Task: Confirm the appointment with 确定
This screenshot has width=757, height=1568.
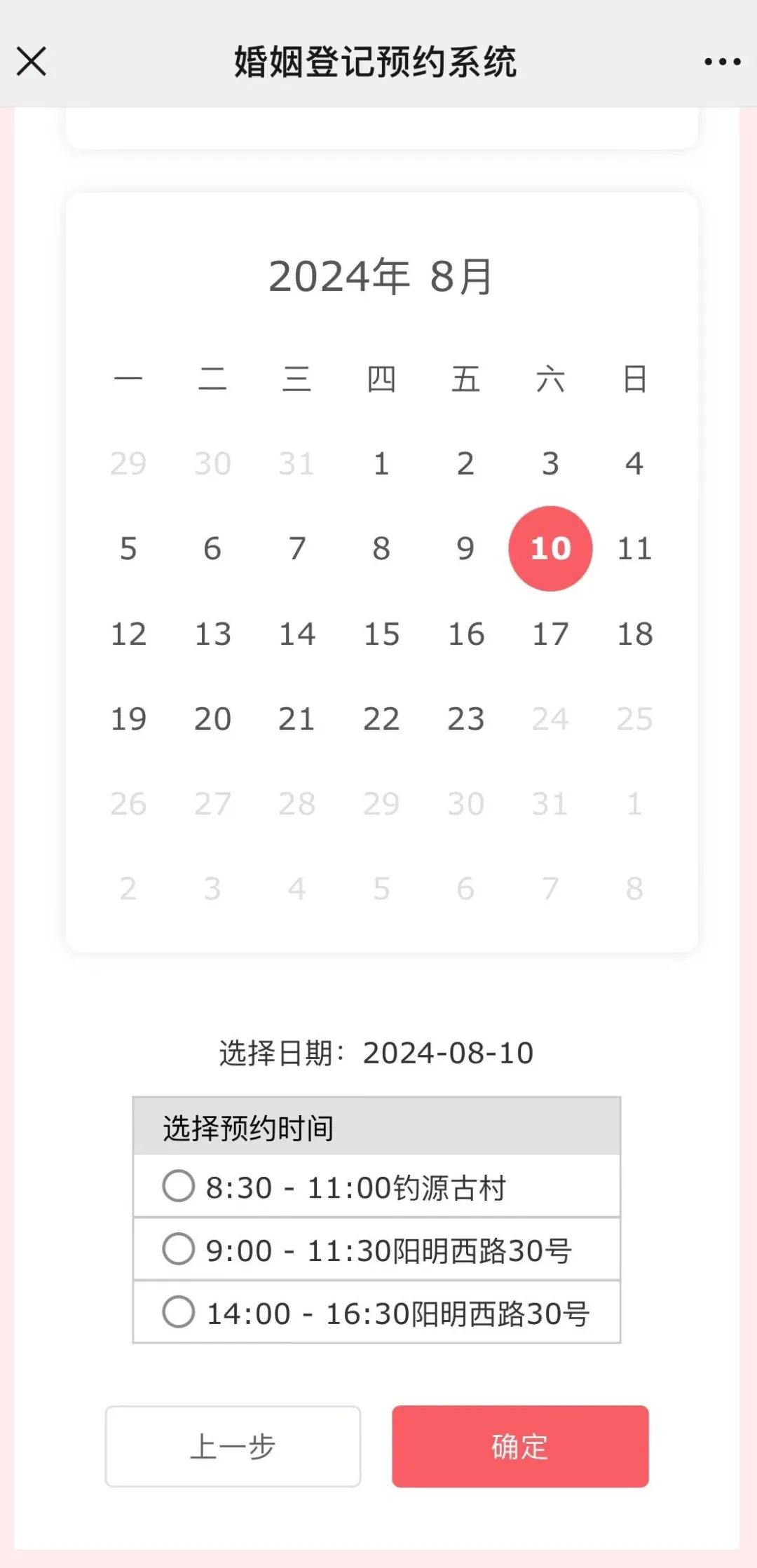Action: coord(520,1446)
